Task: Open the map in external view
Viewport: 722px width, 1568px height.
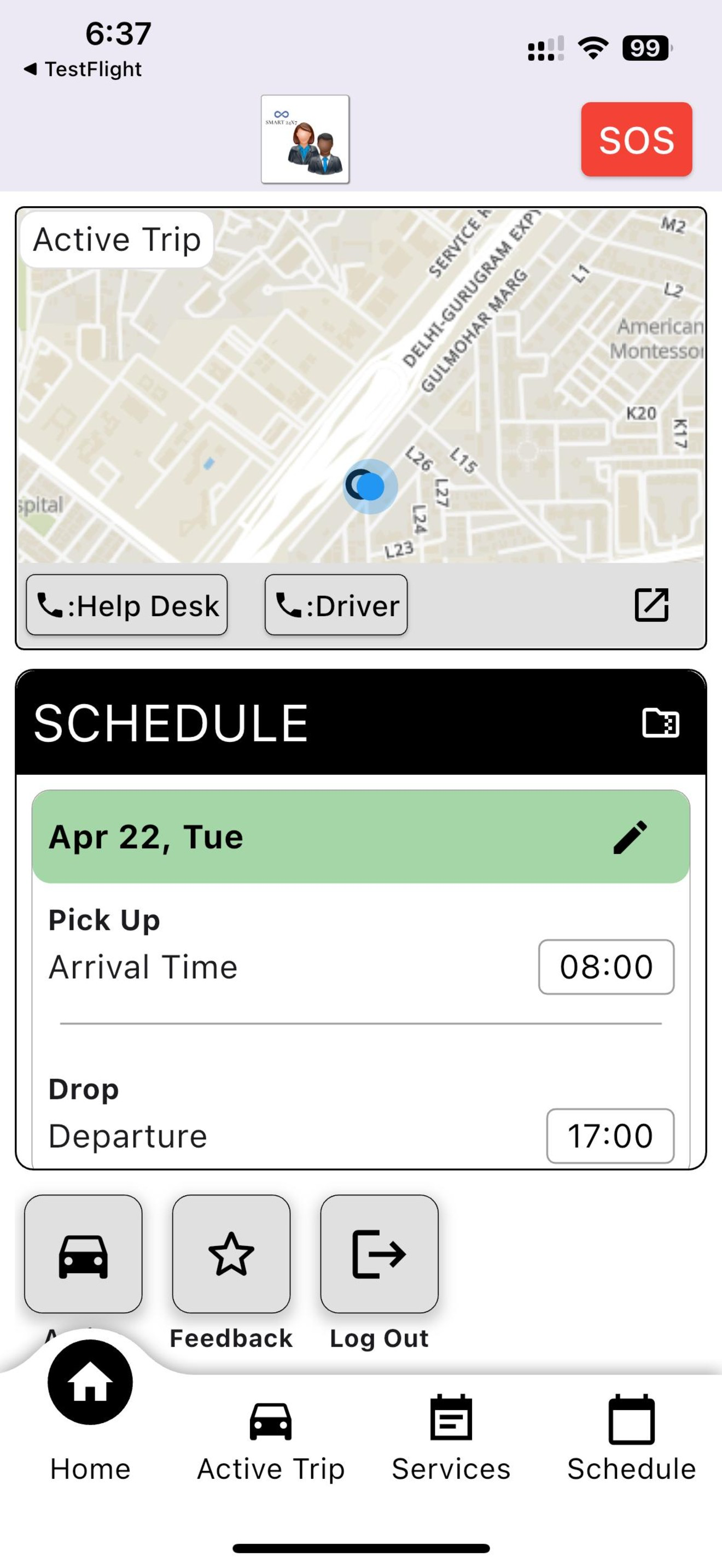Action: click(x=651, y=605)
